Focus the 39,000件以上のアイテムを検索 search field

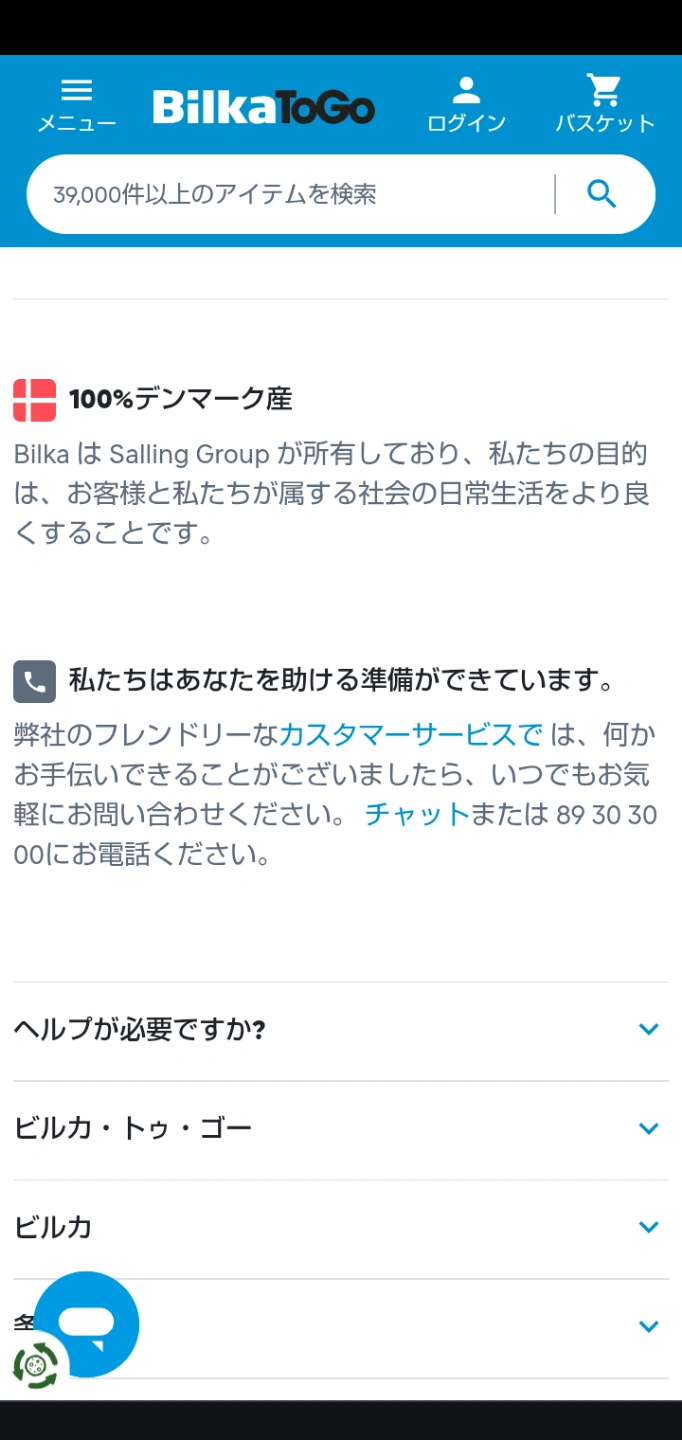tap(290, 194)
